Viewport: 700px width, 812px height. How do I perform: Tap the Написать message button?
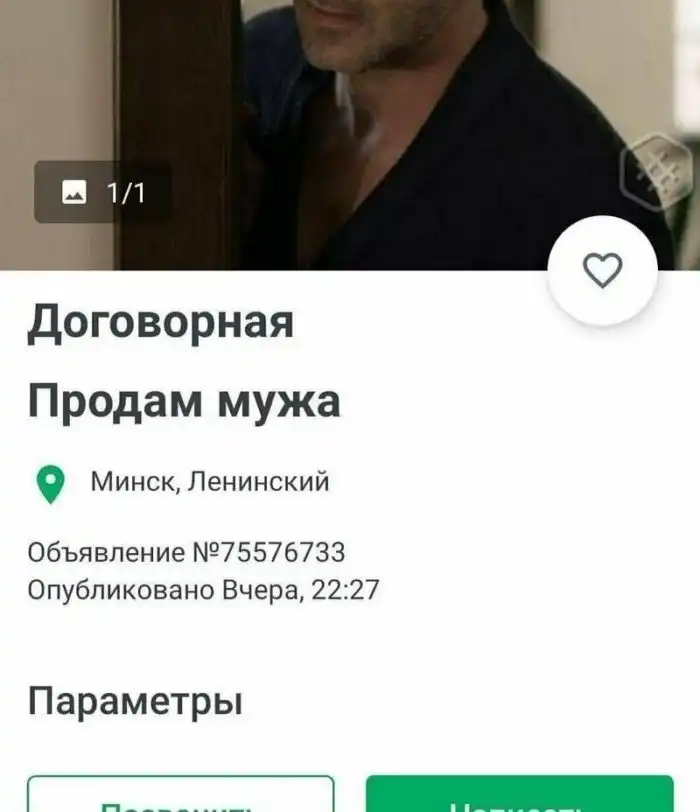(519, 796)
